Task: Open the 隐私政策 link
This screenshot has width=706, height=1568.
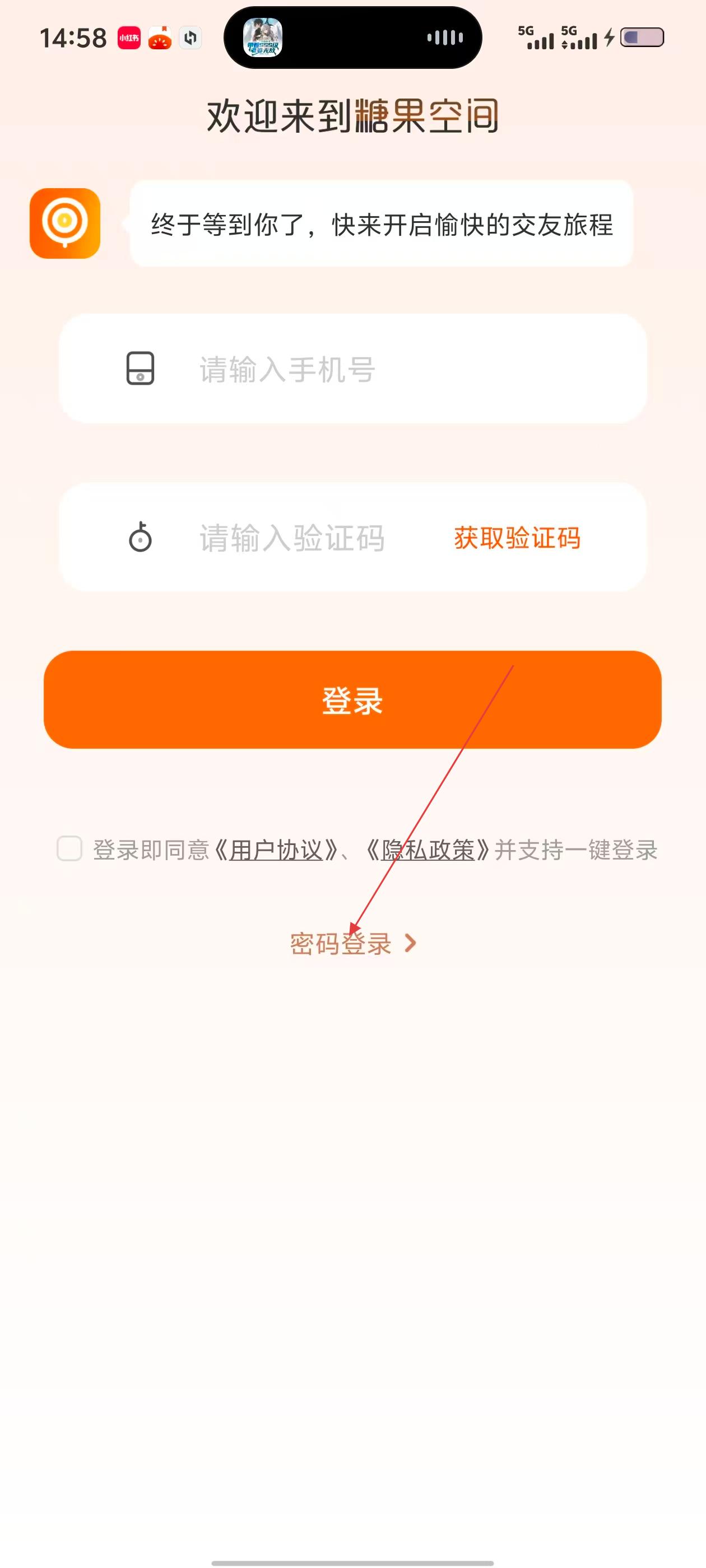Action: (x=428, y=850)
